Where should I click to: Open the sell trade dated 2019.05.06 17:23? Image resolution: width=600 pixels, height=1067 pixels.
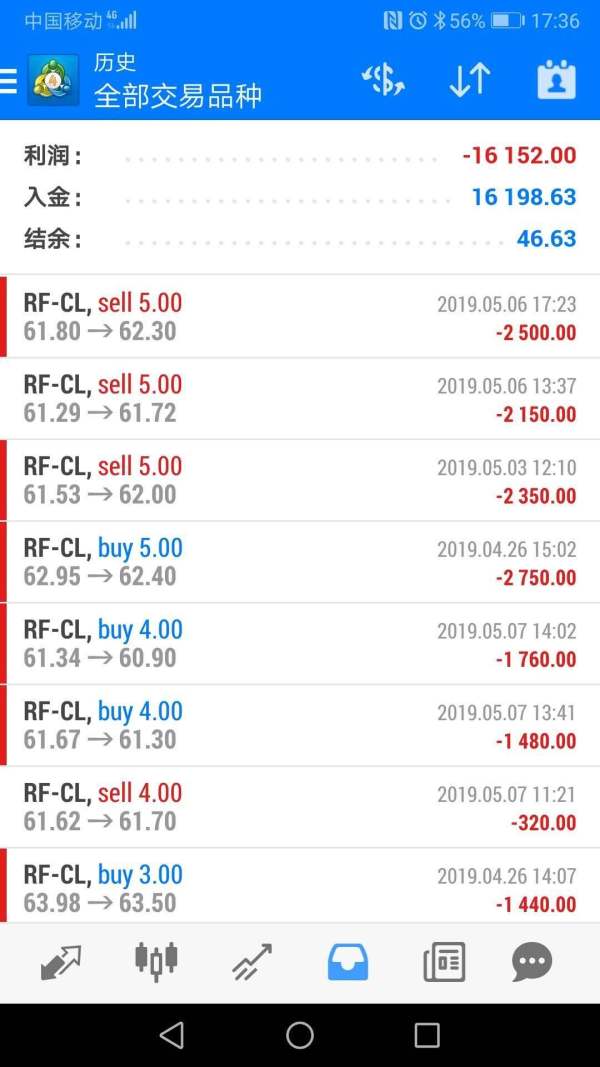[300, 317]
